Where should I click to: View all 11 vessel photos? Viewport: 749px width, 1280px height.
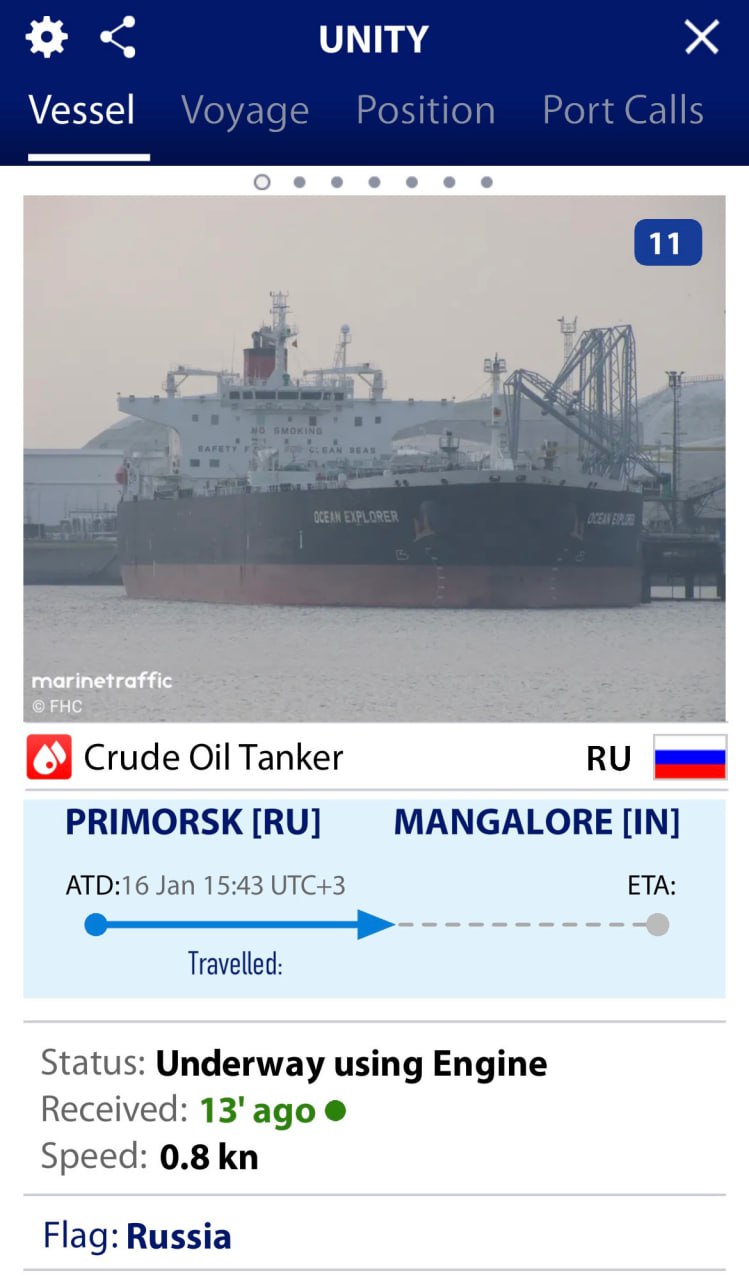point(667,243)
